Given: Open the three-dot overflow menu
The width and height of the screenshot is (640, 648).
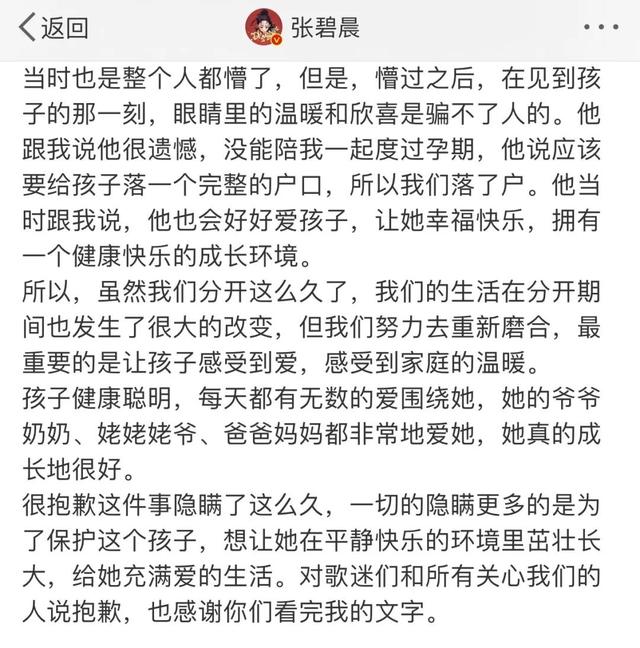Looking at the screenshot, I should coord(601,27).
